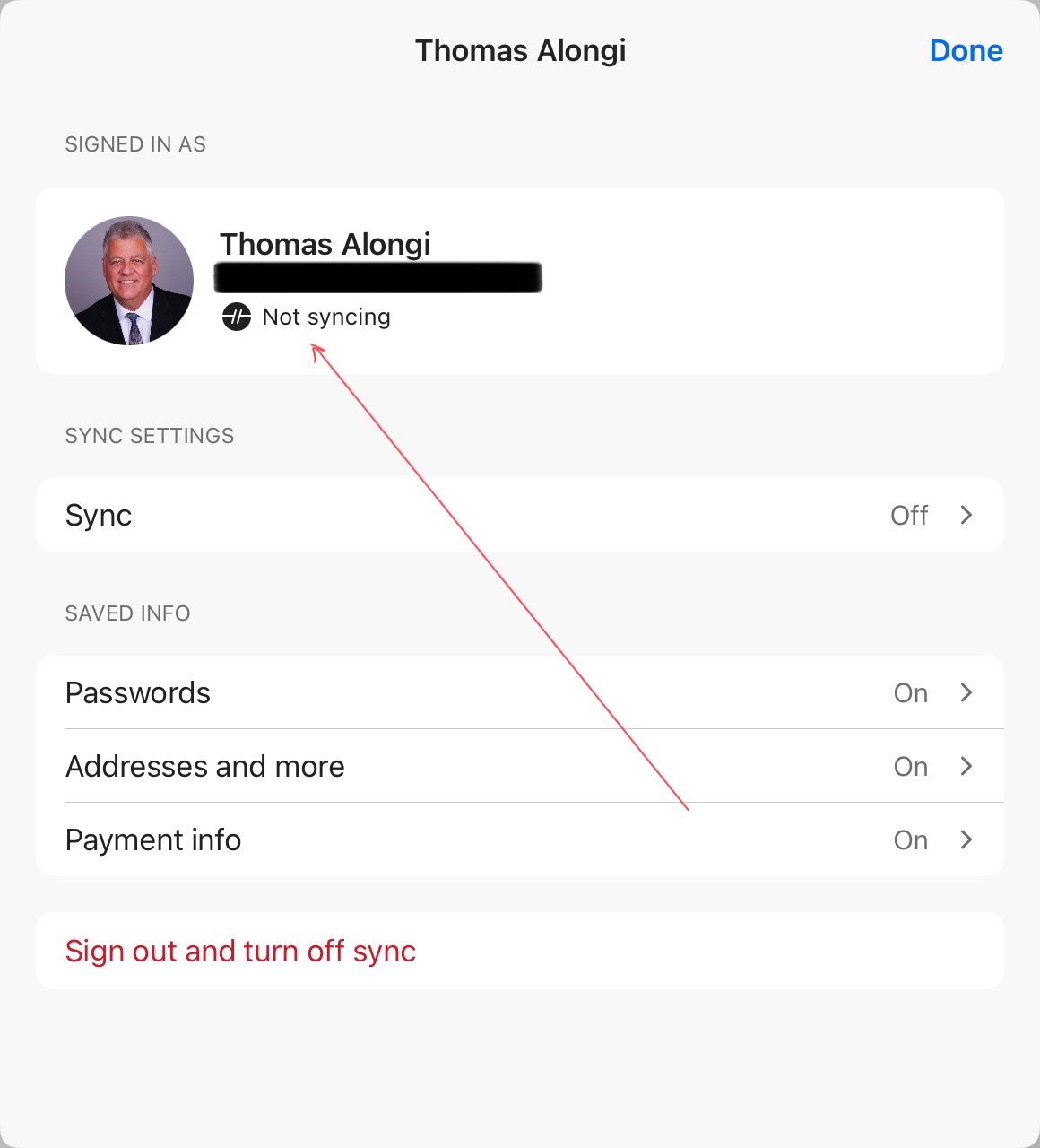Open the Sync settings row

point(519,516)
